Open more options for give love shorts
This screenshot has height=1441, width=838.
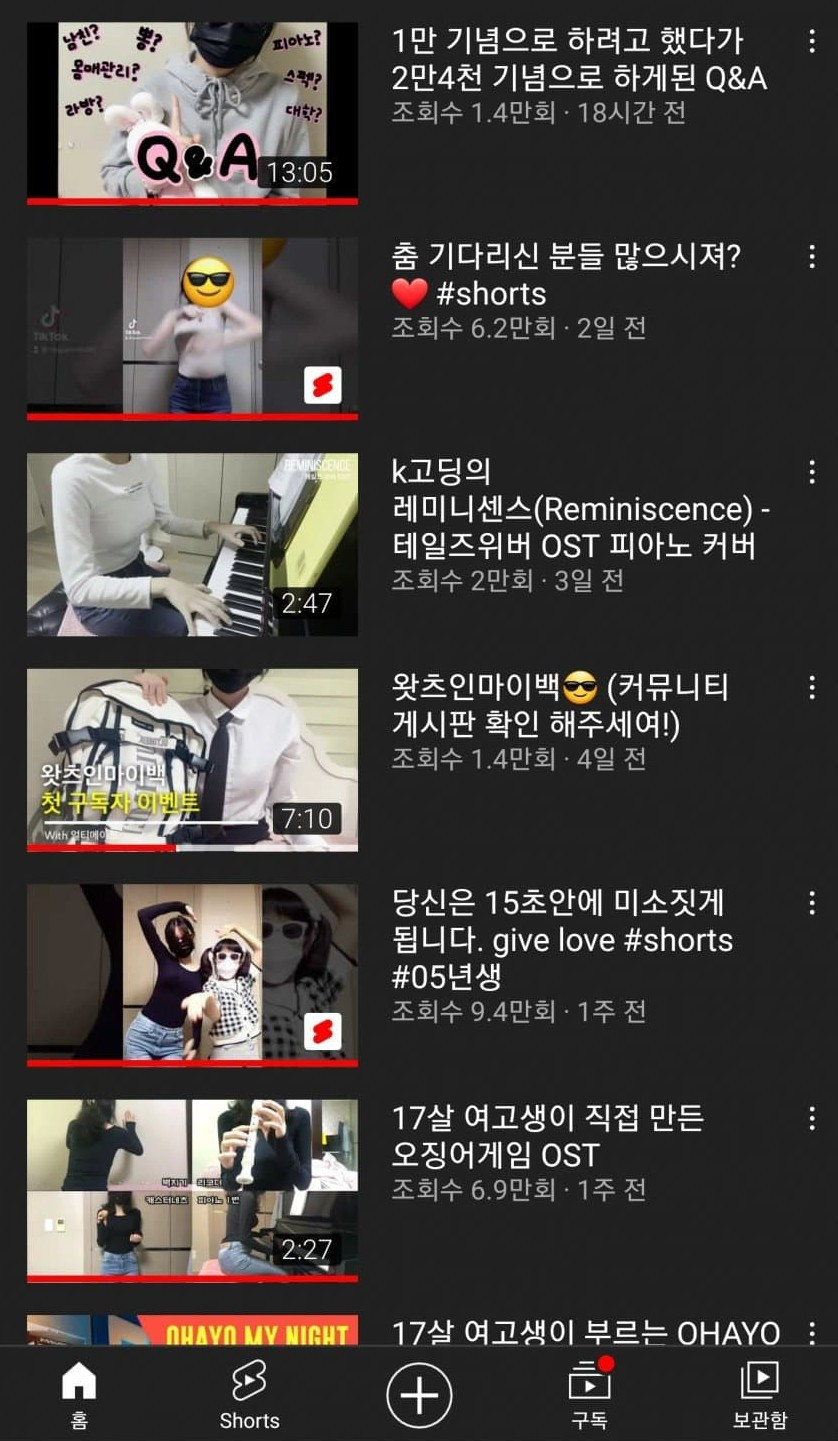811,904
